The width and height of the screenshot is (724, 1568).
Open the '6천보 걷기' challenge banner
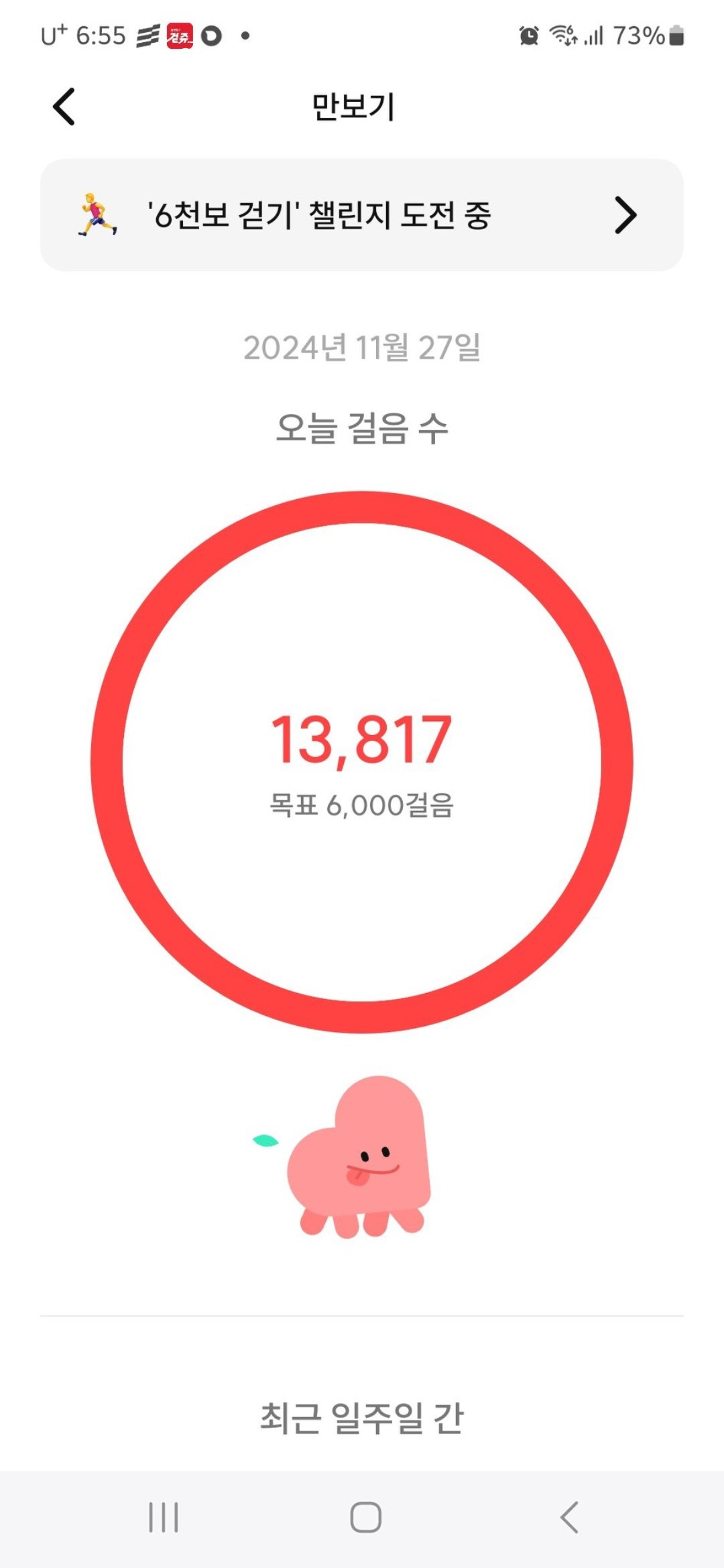click(x=362, y=215)
